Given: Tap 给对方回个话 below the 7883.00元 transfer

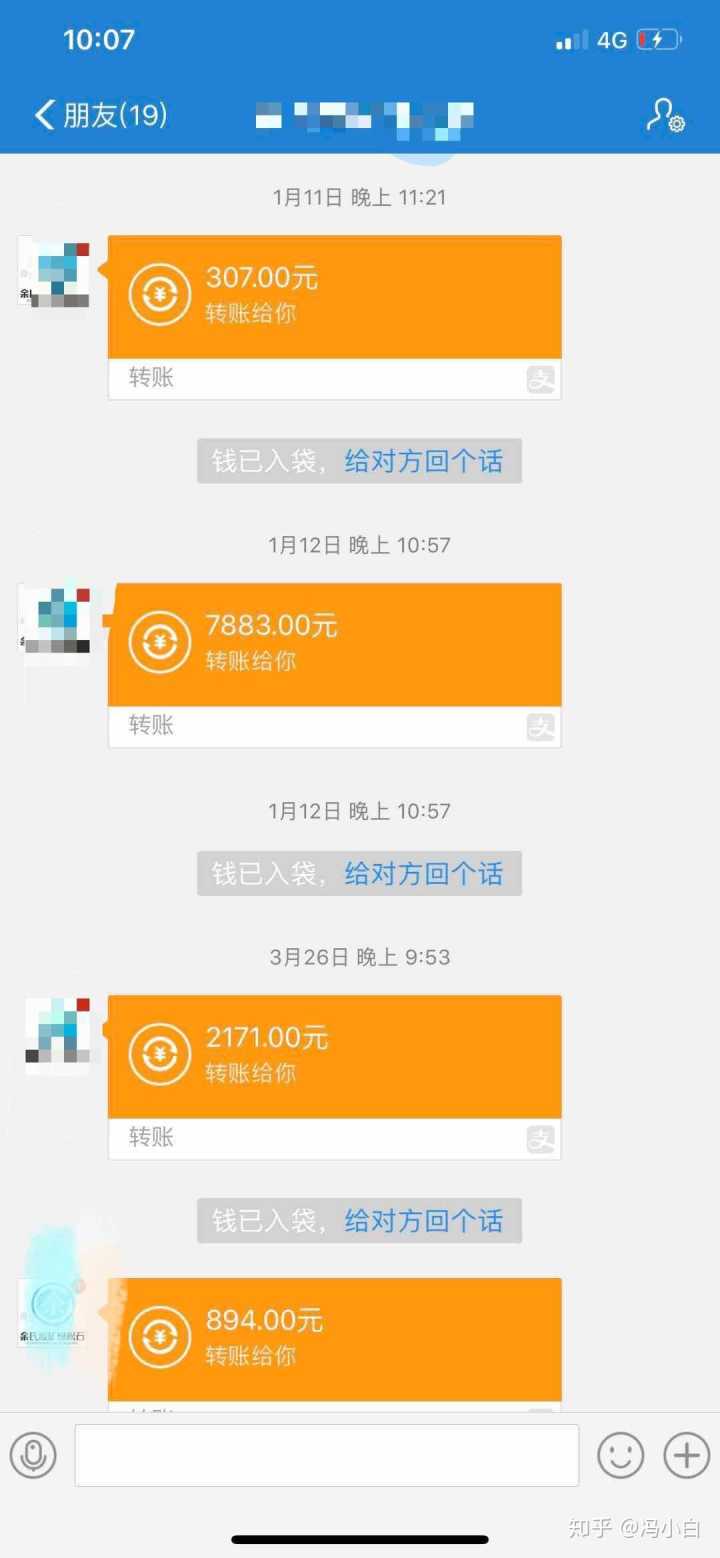Looking at the screenshot, I should tap(423, 874).
